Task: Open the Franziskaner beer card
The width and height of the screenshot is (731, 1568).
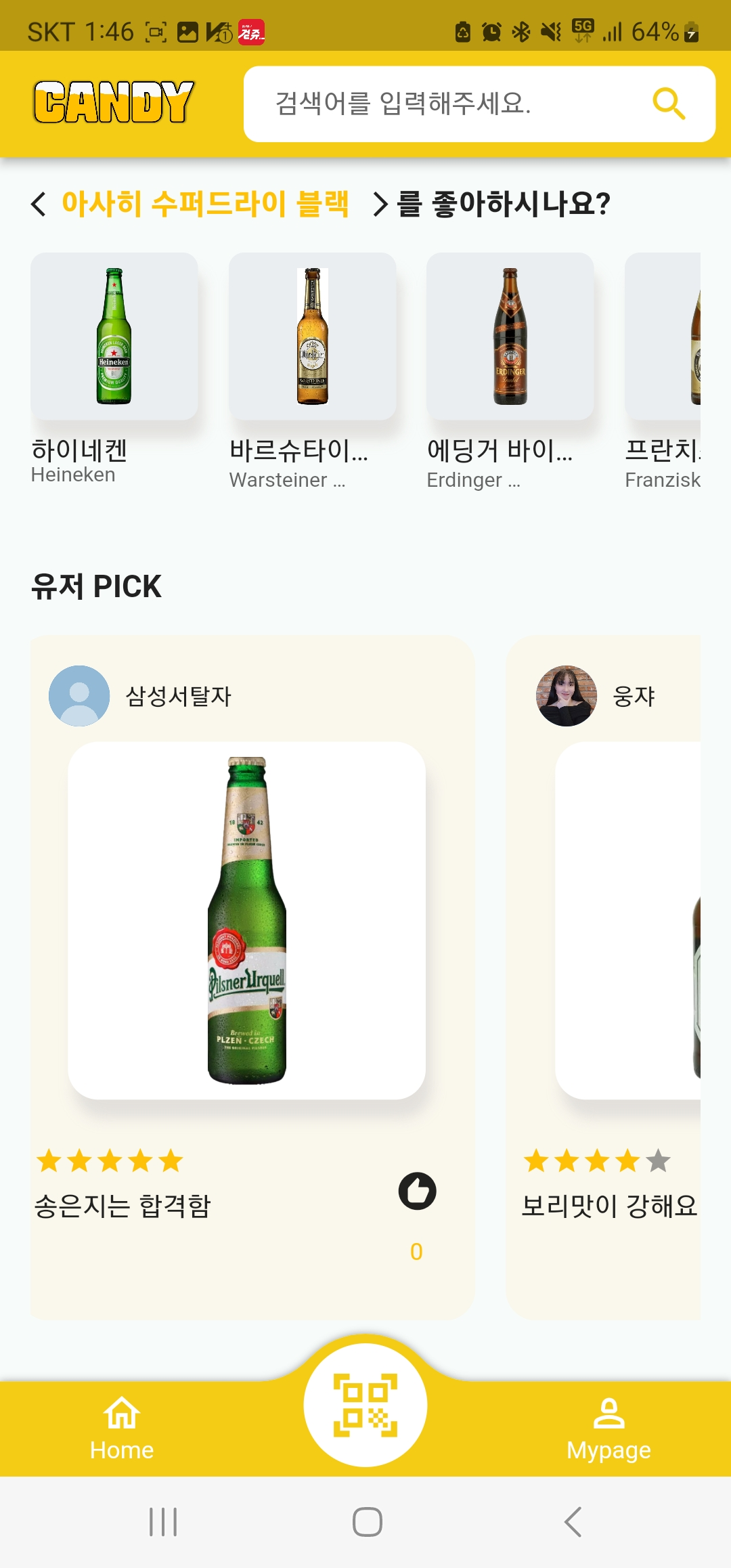Action: pyautogui.click(x=663, y=337)
